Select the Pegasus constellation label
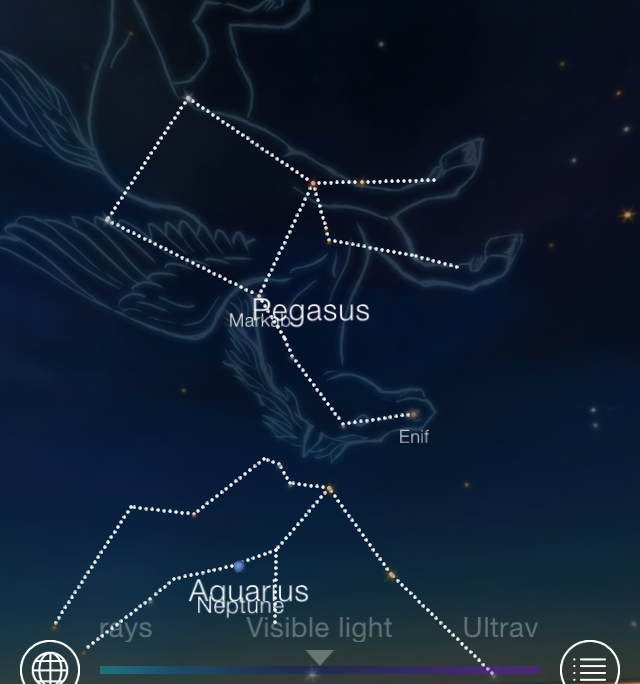The image size is (640, 684). point(312,311)
